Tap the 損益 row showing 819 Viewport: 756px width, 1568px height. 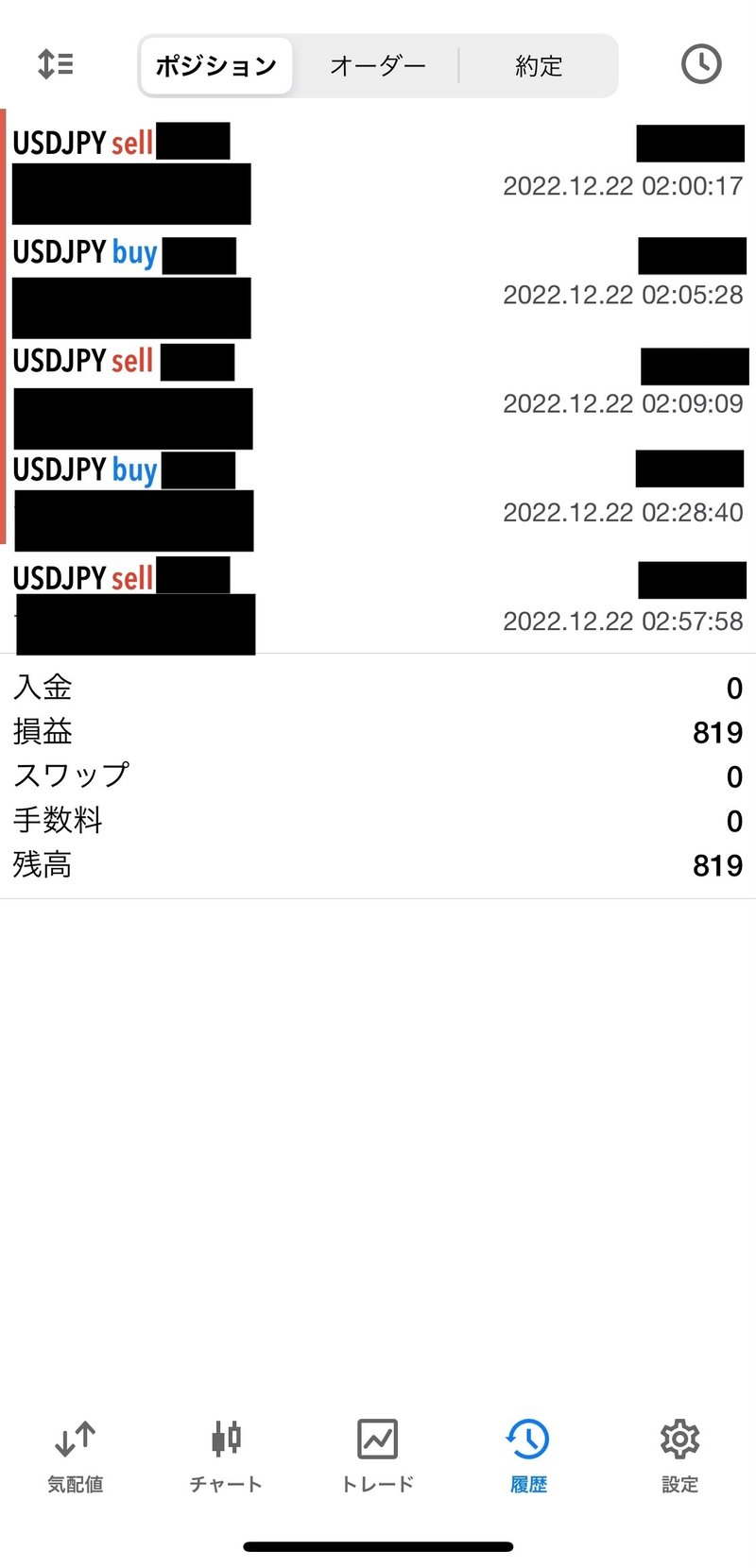click(x=378, y=732)
